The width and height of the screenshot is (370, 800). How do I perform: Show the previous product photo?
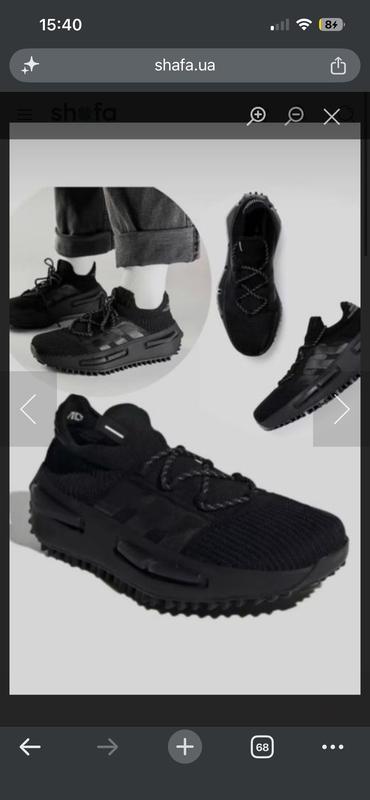click(29, 409)
